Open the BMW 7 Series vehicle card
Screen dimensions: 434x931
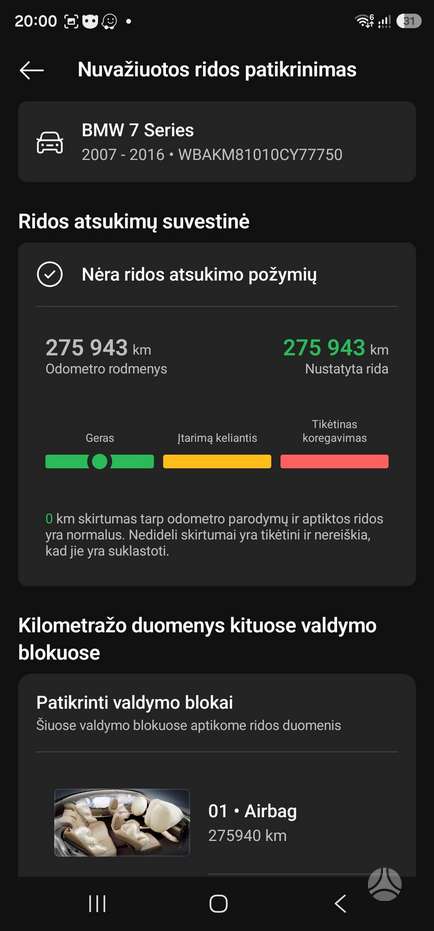pyautogui.click(x=217, y=142)
